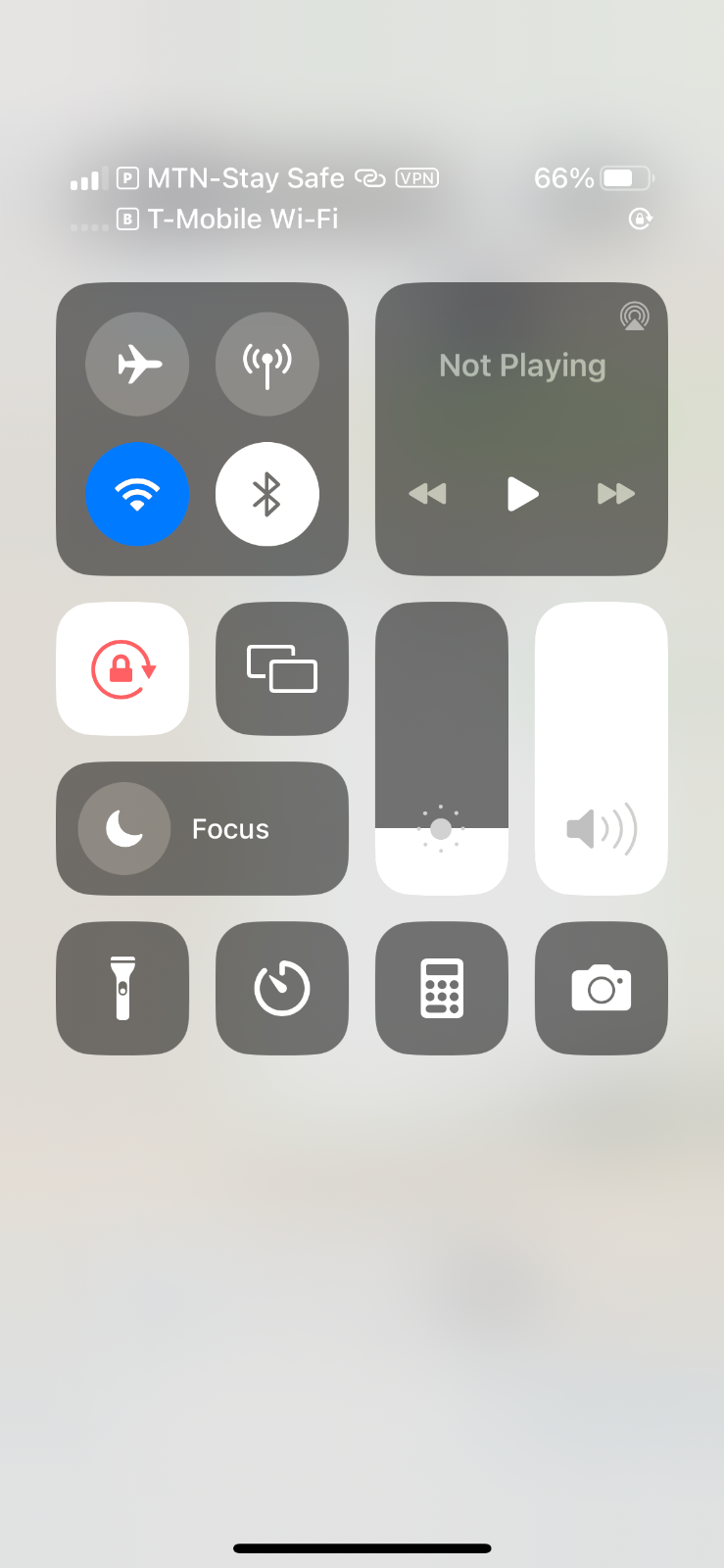Screen dimensions: 724x1568
Task: Turn on the flashlight
Action: [122, 988]
